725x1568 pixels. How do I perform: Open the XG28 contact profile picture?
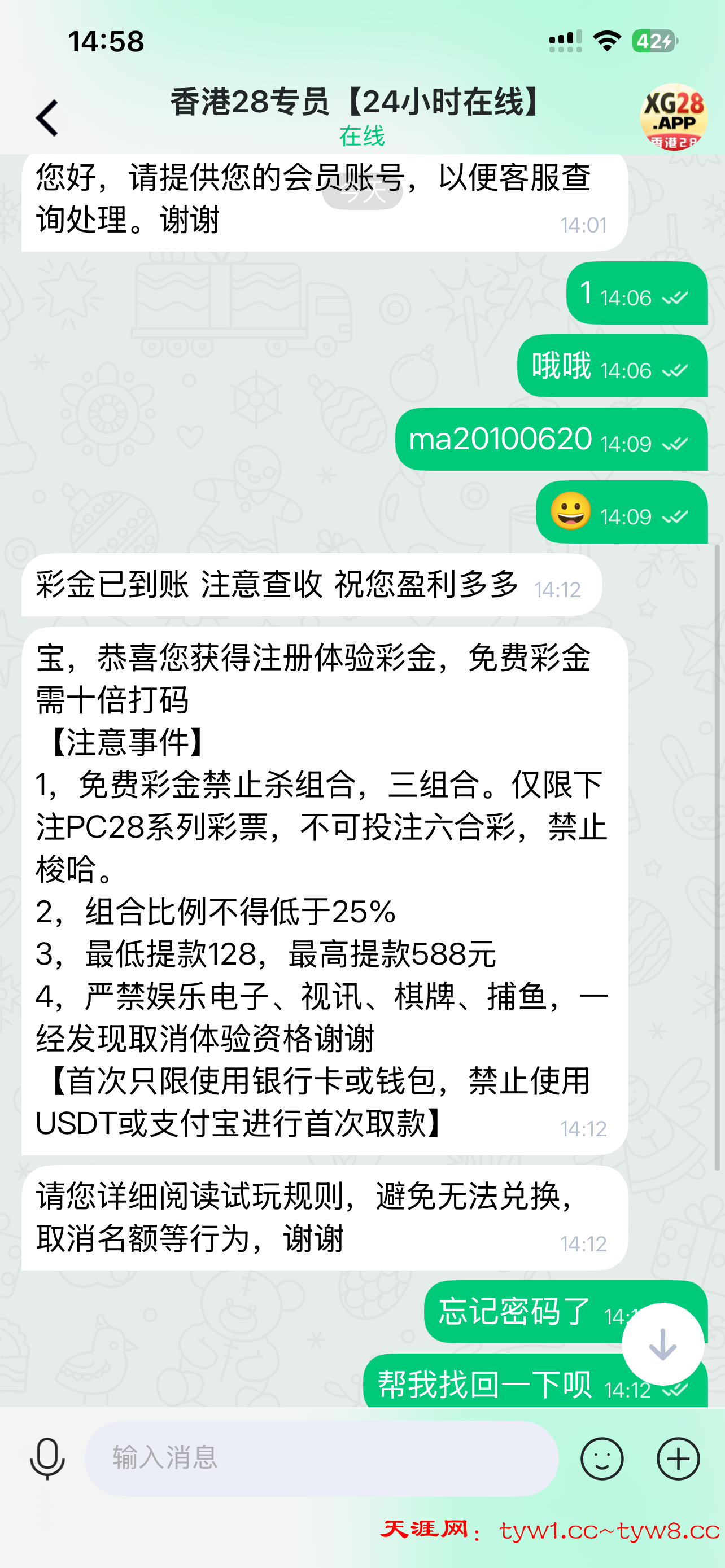click(673, 117)
